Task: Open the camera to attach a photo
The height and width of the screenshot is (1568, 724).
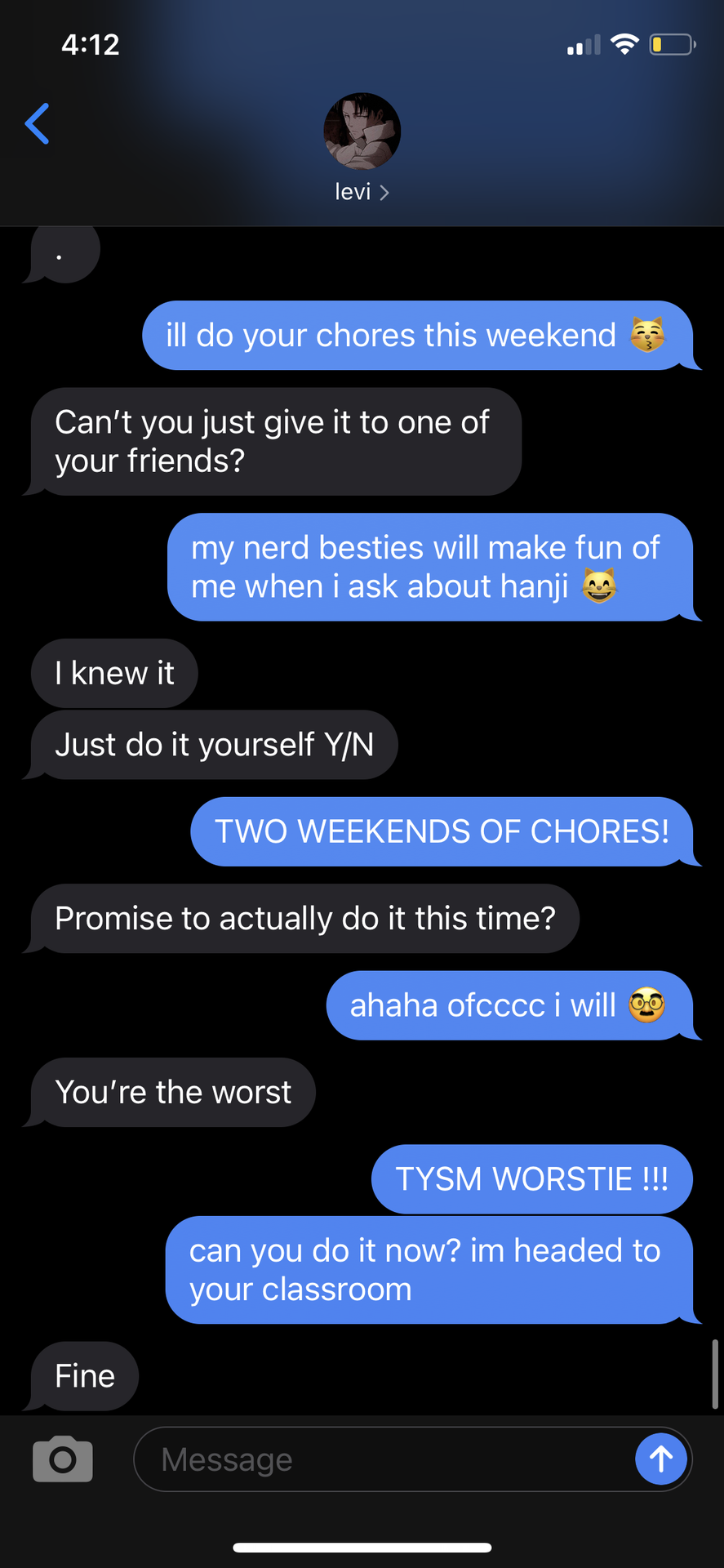Action: point(63,1459)
